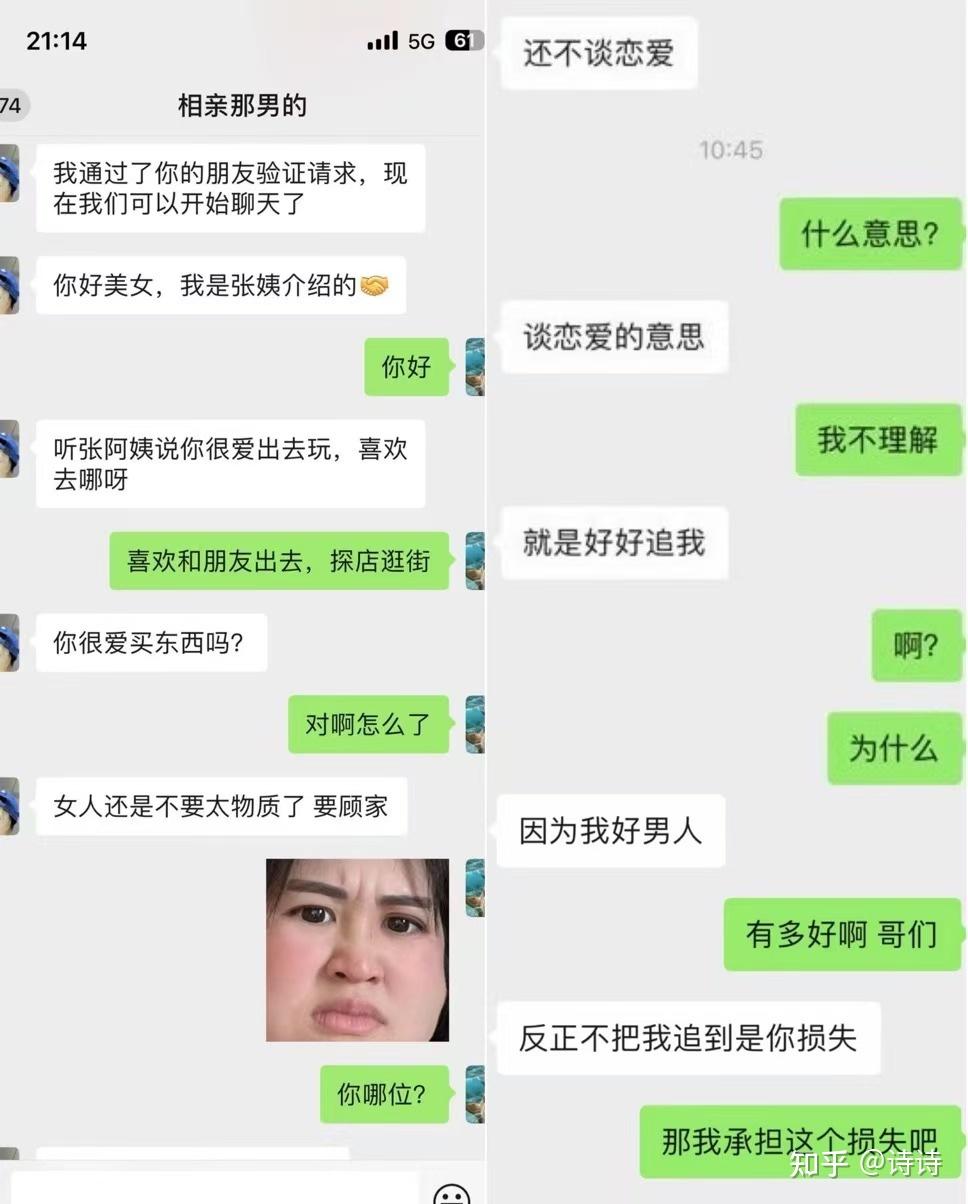
Task: Open the emoji picker next to input field
Action: [x=451, y=1190]
